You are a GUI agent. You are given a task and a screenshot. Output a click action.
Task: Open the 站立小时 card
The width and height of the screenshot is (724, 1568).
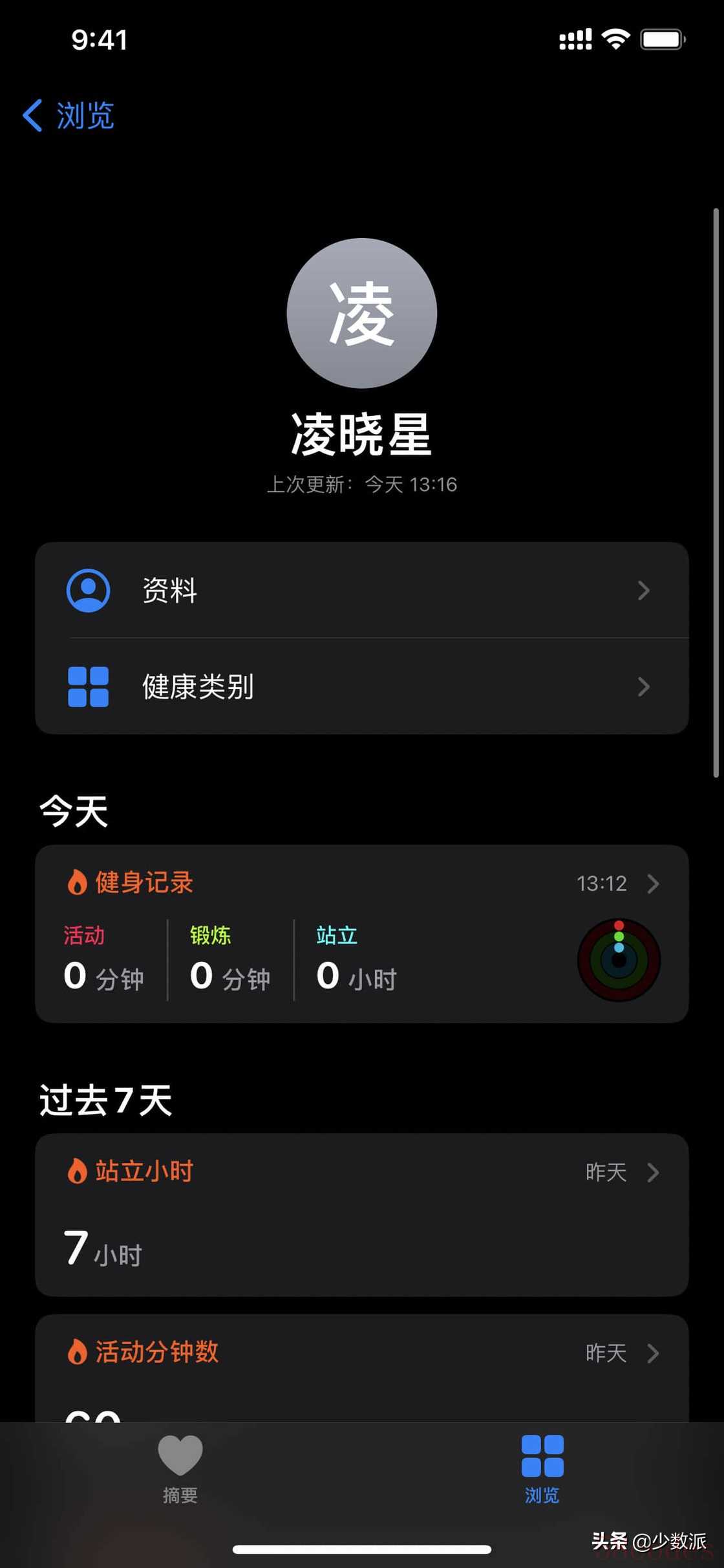362,1214
